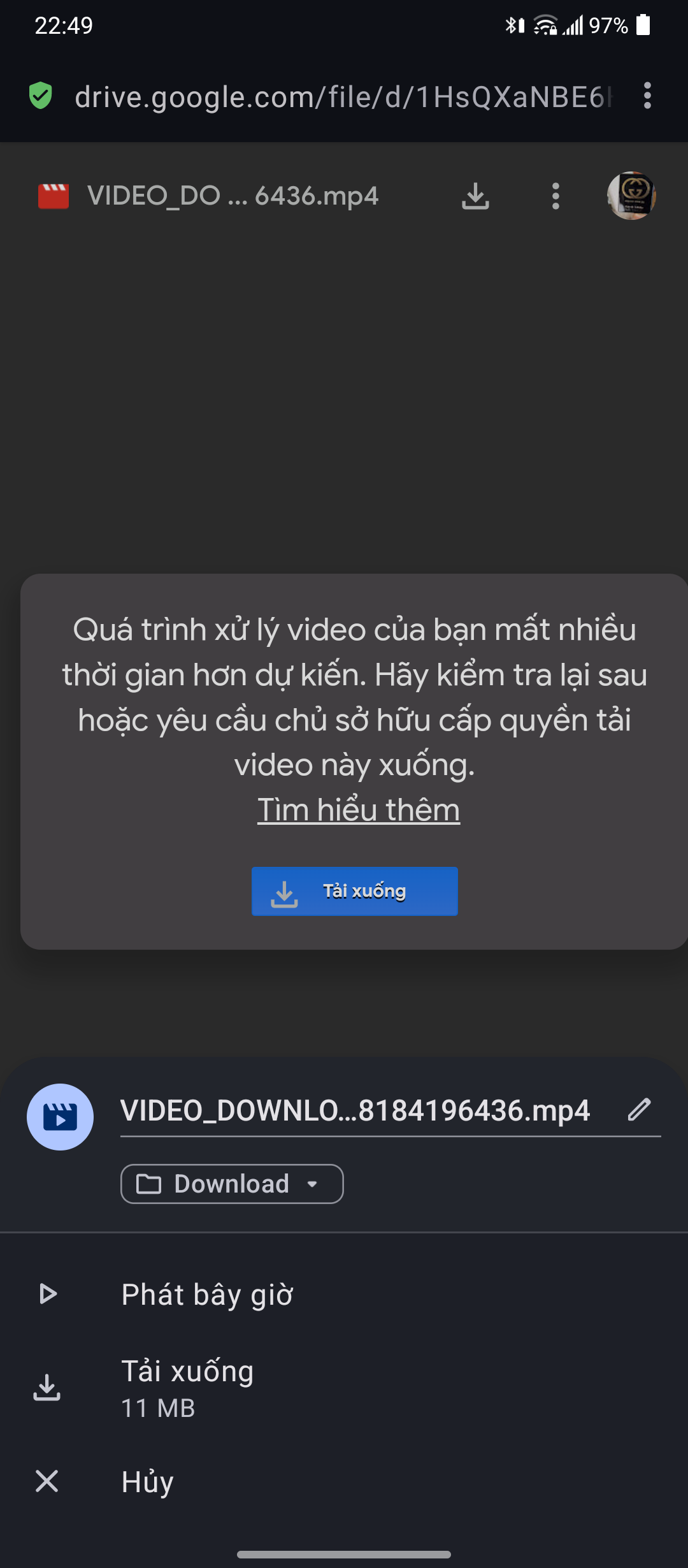The height and width of the screenshot is (1568, 688).
Task: Choose 'Tải xuống' 11 MB option
Action: click(187, 1388)
